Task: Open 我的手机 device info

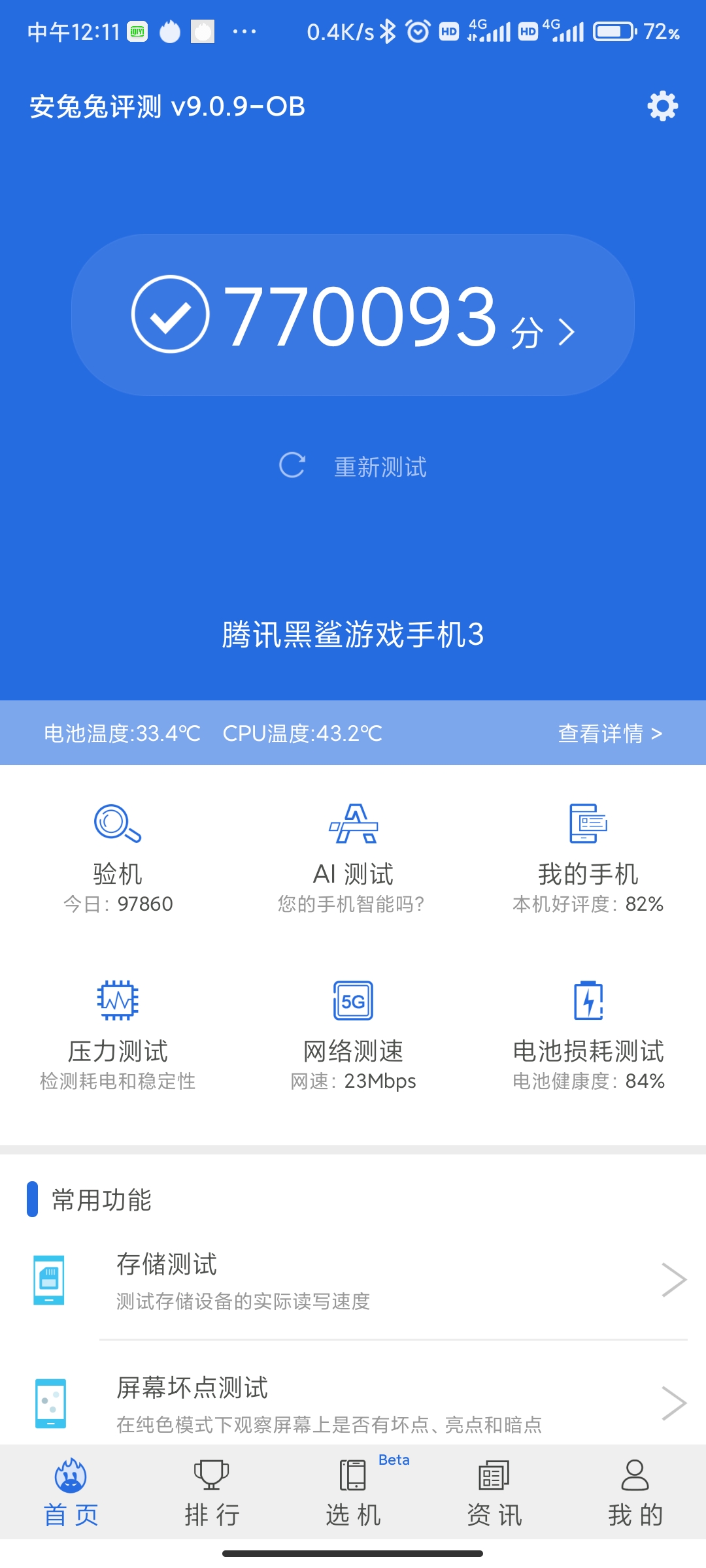Action: [x=588, y=857]
